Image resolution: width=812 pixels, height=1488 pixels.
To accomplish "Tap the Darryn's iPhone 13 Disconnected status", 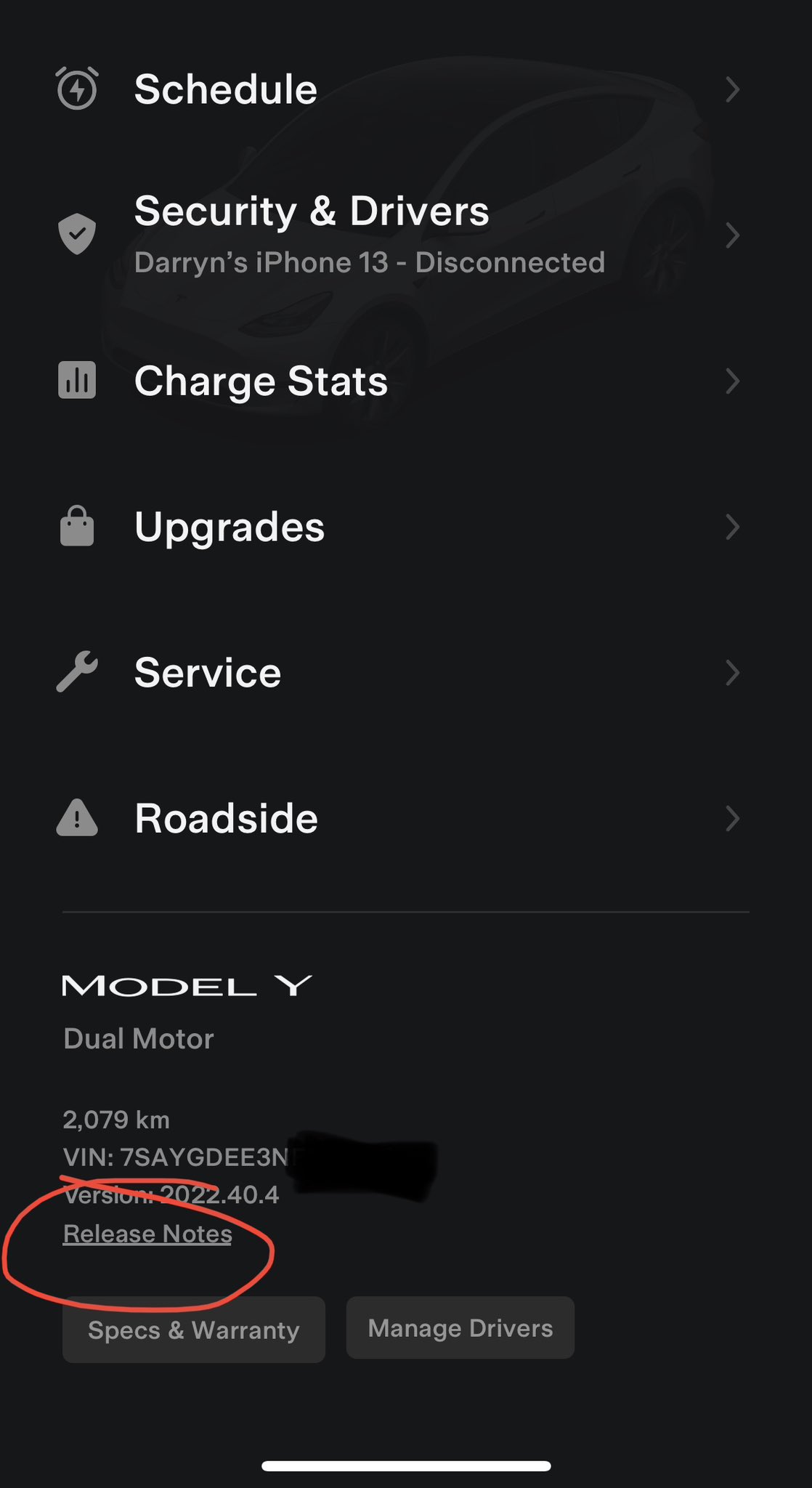I will coord(369,262).
